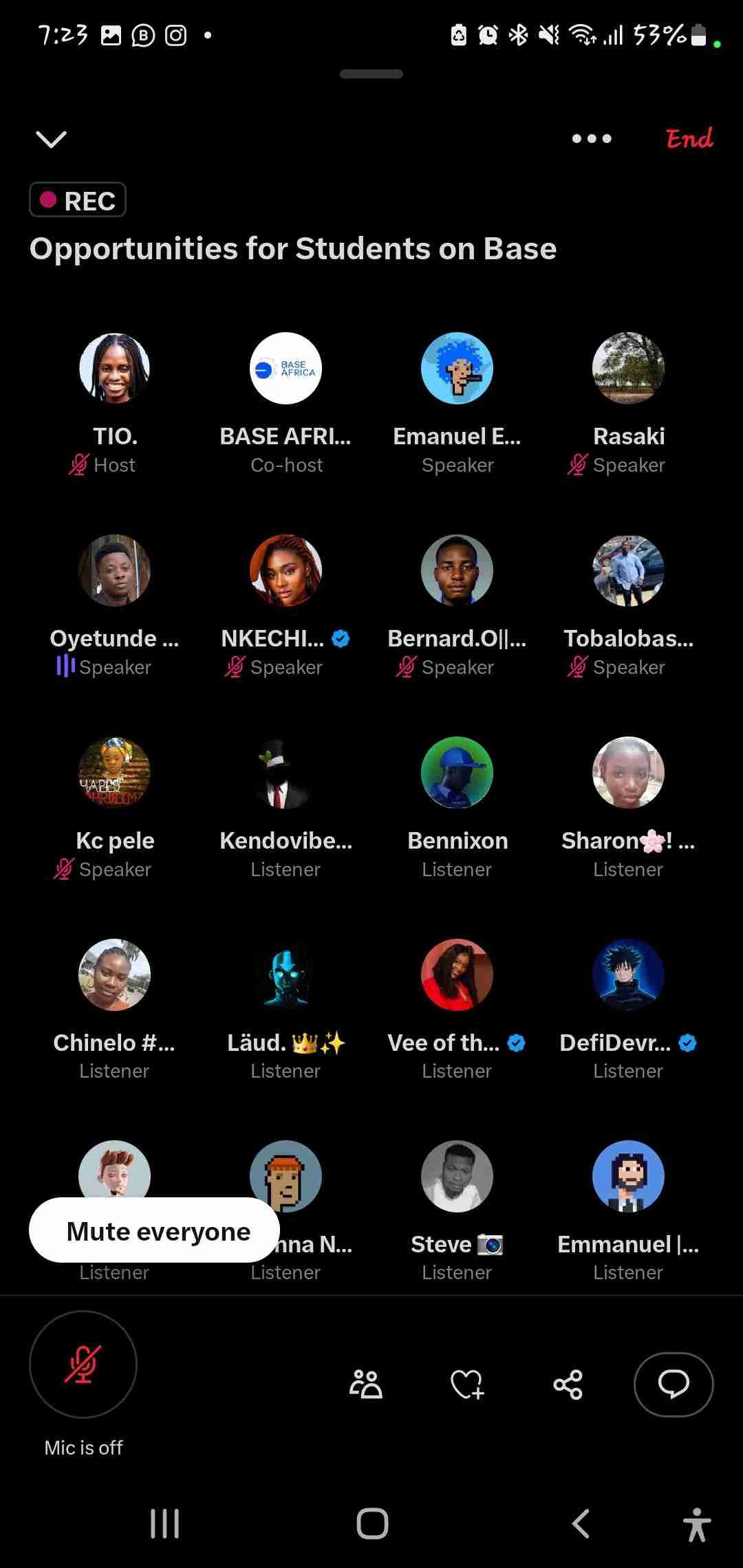Open the participants list icon
The image size is (743, 1568).
coord(366,1384)
